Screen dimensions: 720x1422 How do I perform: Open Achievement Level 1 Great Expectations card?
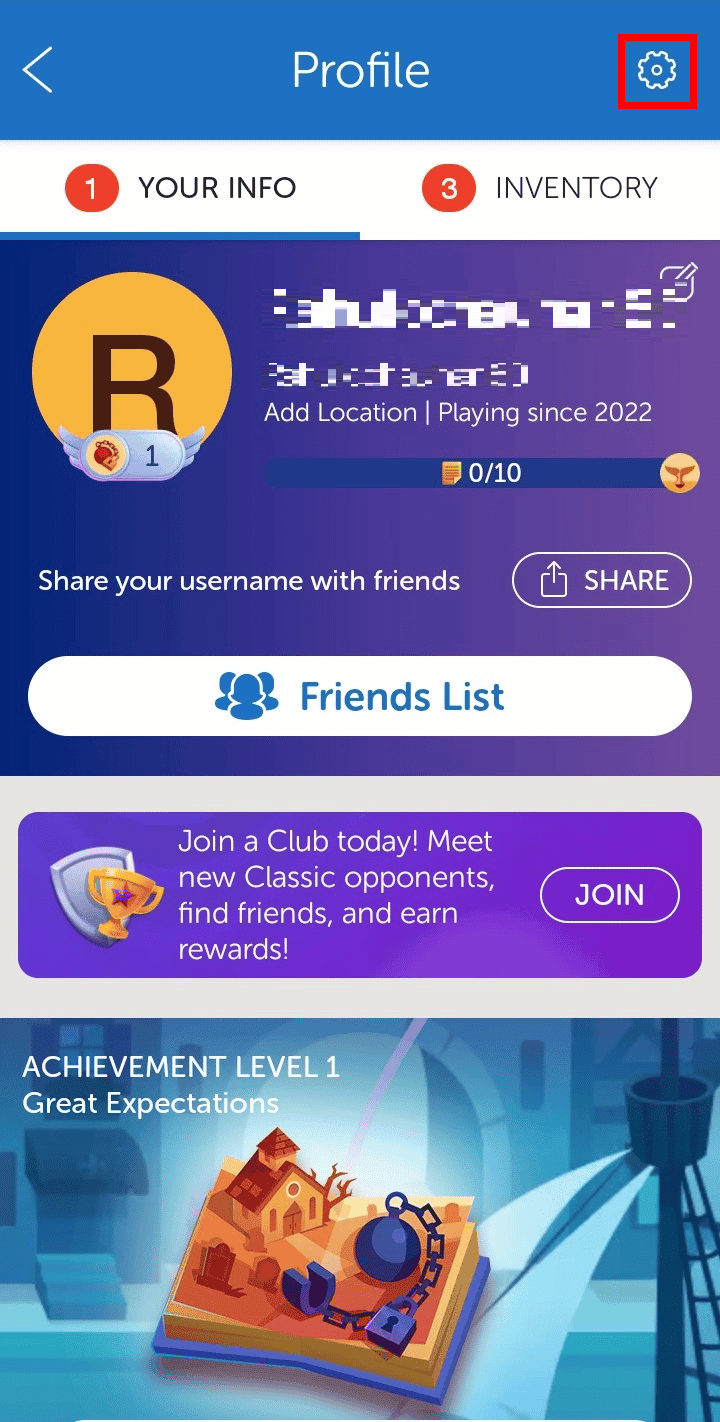coord(360,1220)
